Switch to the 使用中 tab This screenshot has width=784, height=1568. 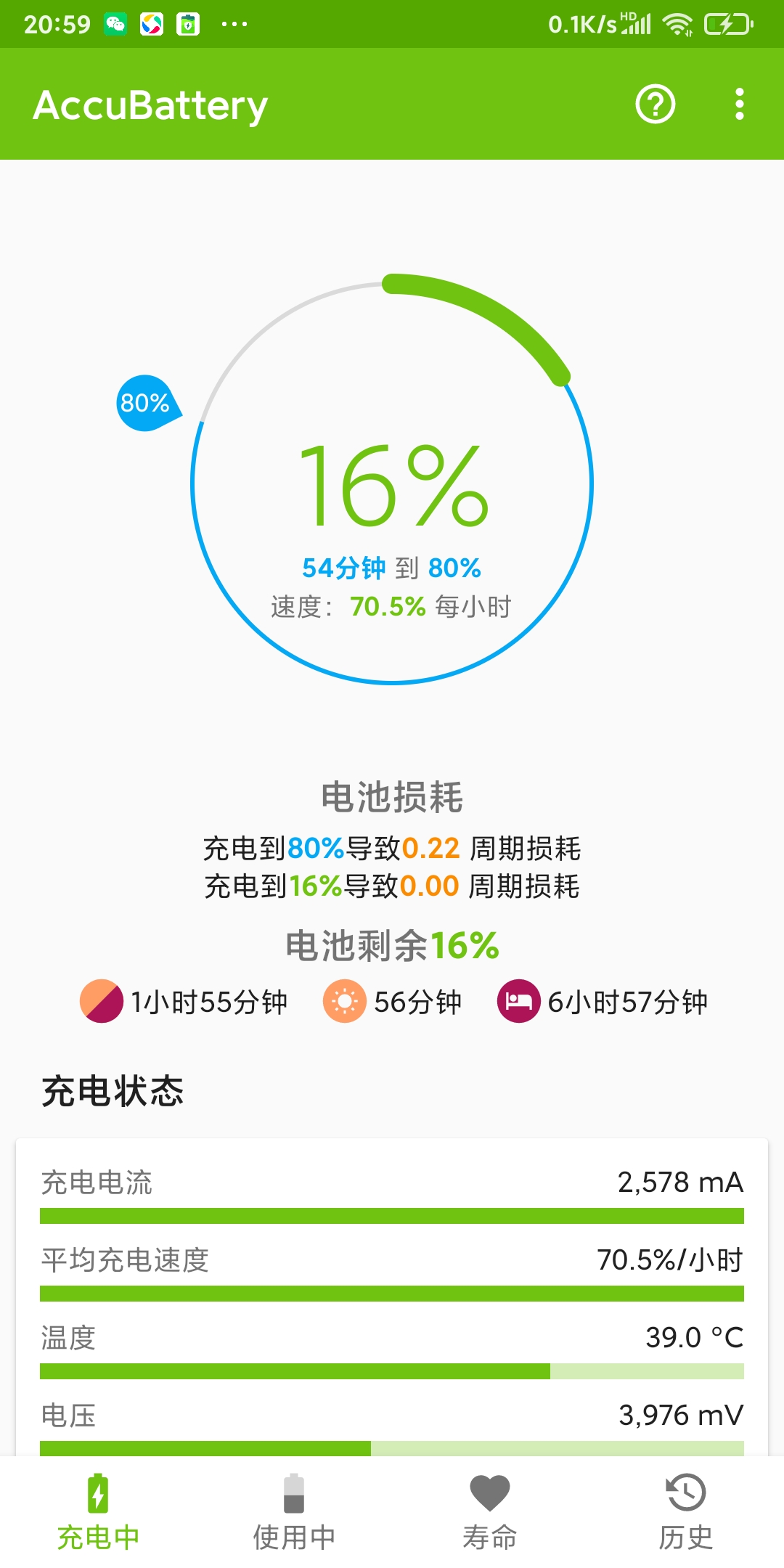click(x=294, y=1512)
